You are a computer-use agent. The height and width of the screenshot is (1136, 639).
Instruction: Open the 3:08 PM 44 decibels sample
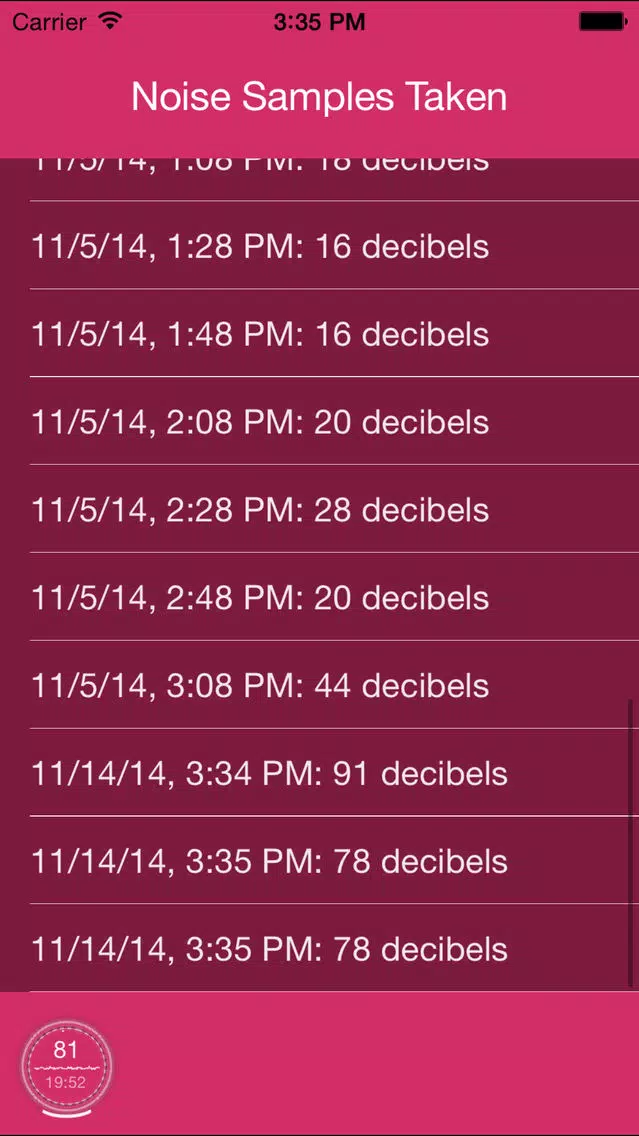[320, 684]
